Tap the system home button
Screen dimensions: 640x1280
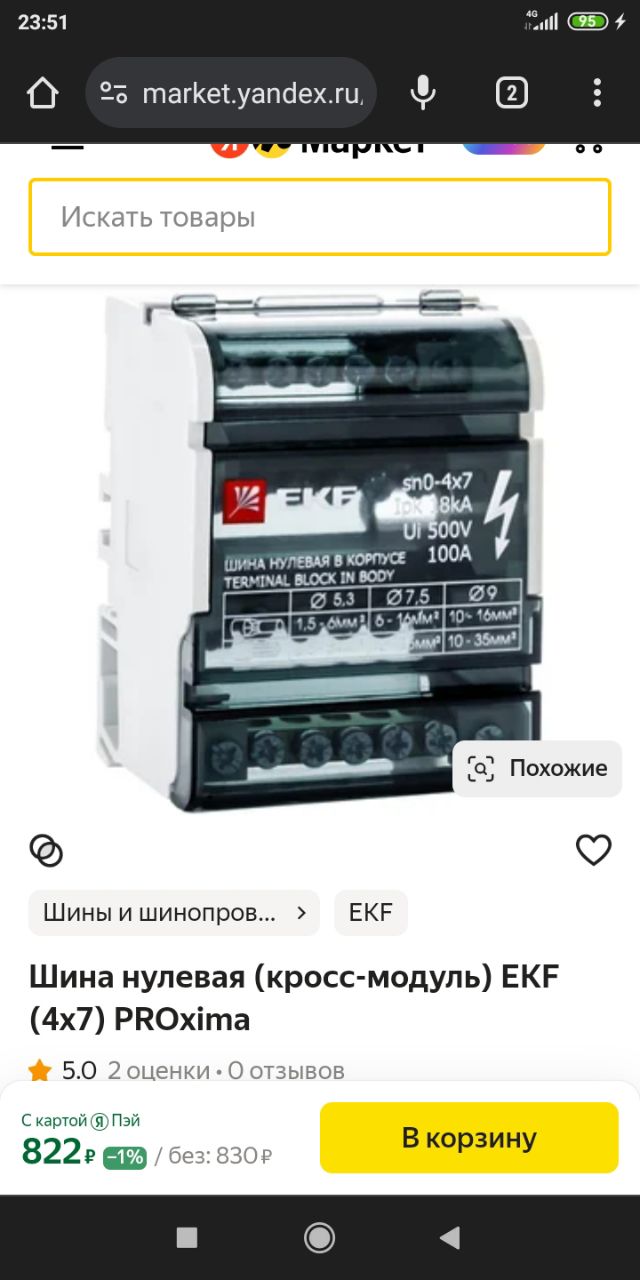(x=320, y=1238)
